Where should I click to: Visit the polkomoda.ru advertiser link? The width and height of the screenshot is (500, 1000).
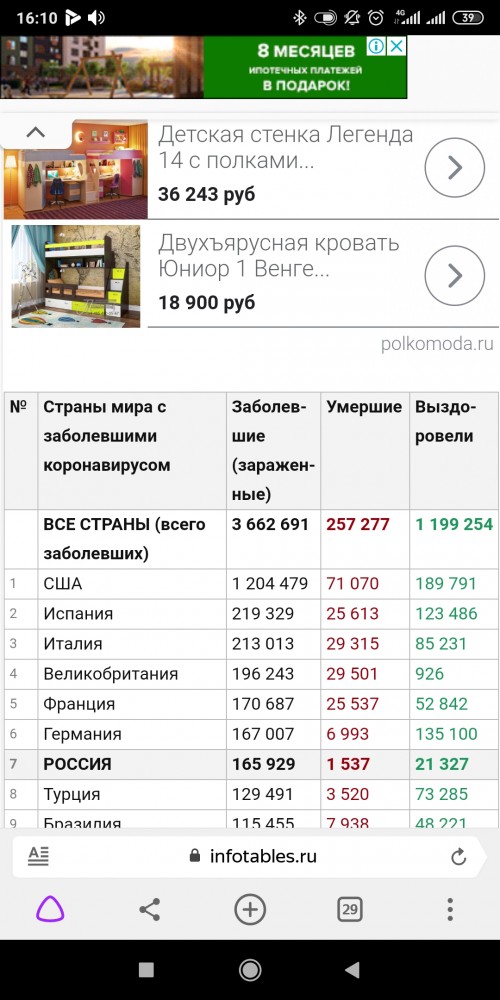tap(437, 344)
